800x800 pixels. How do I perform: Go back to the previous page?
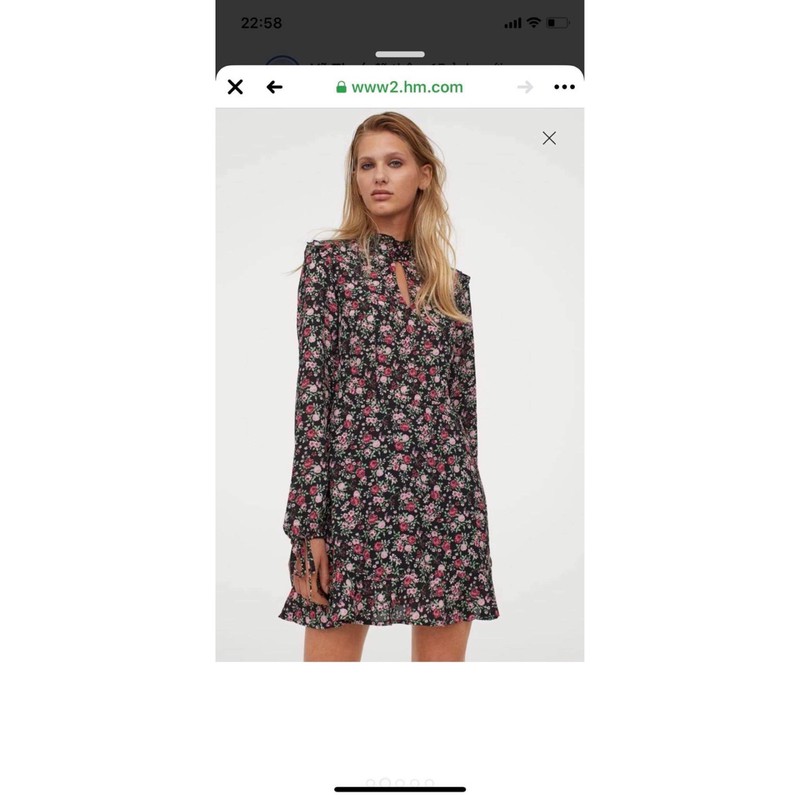point(274,87)
